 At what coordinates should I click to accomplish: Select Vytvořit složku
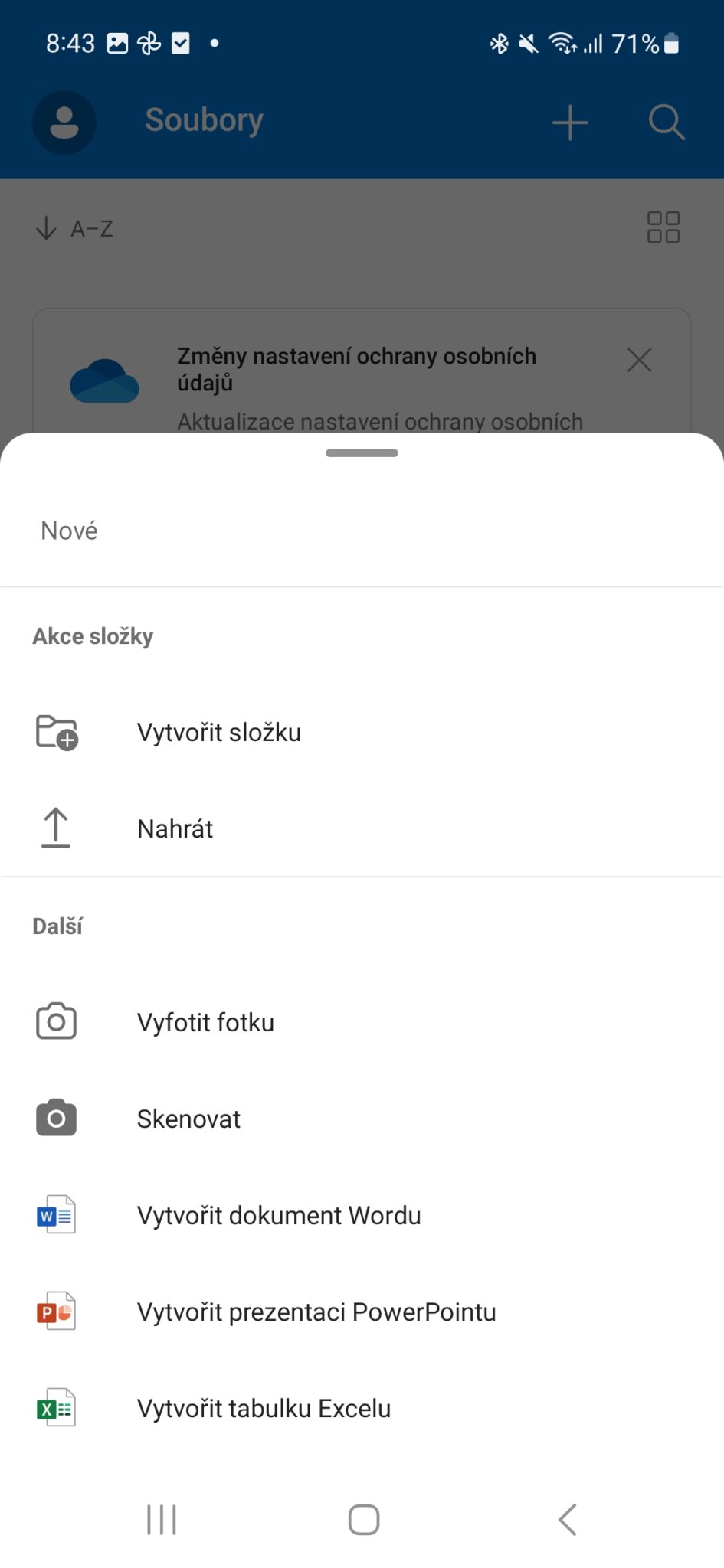click(218, 733)
